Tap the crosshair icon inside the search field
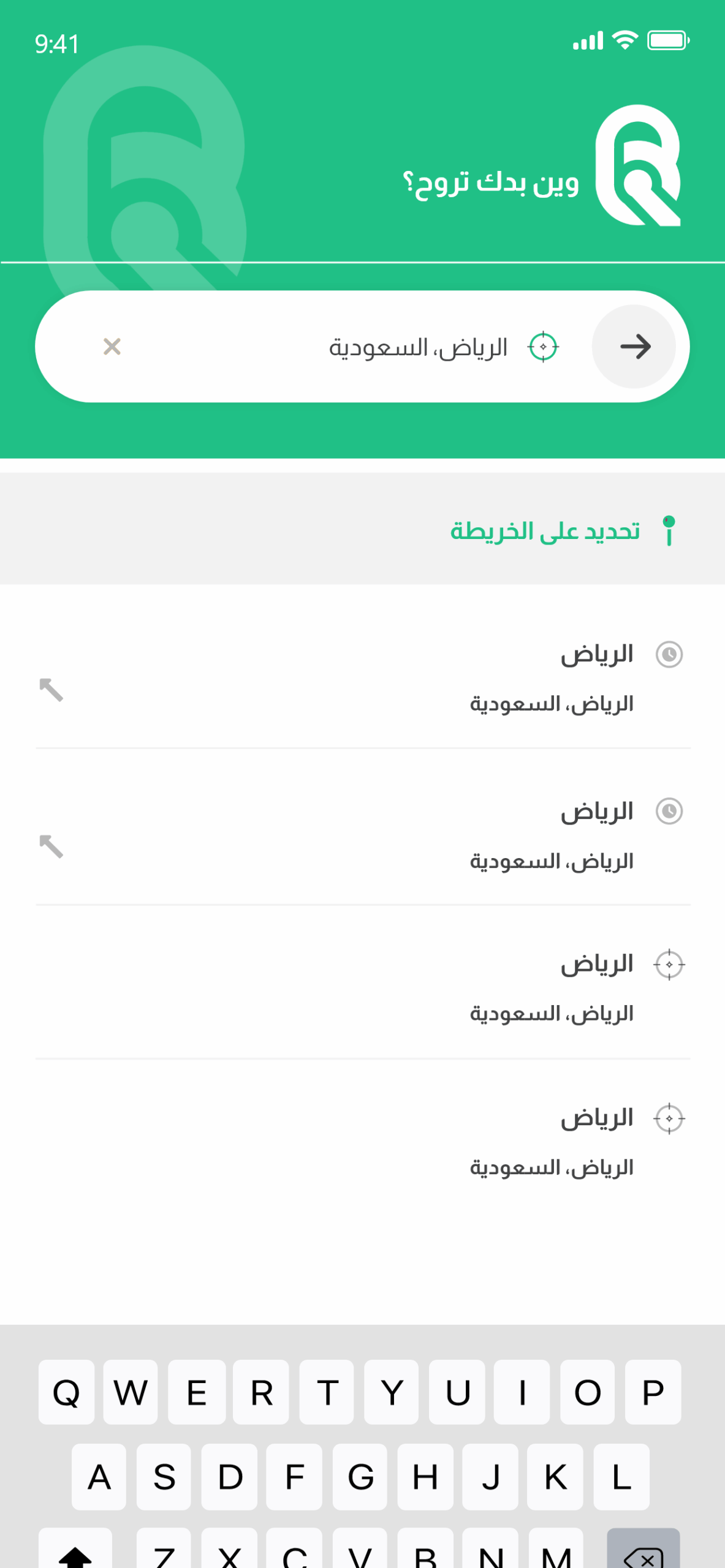 (544, 346)
